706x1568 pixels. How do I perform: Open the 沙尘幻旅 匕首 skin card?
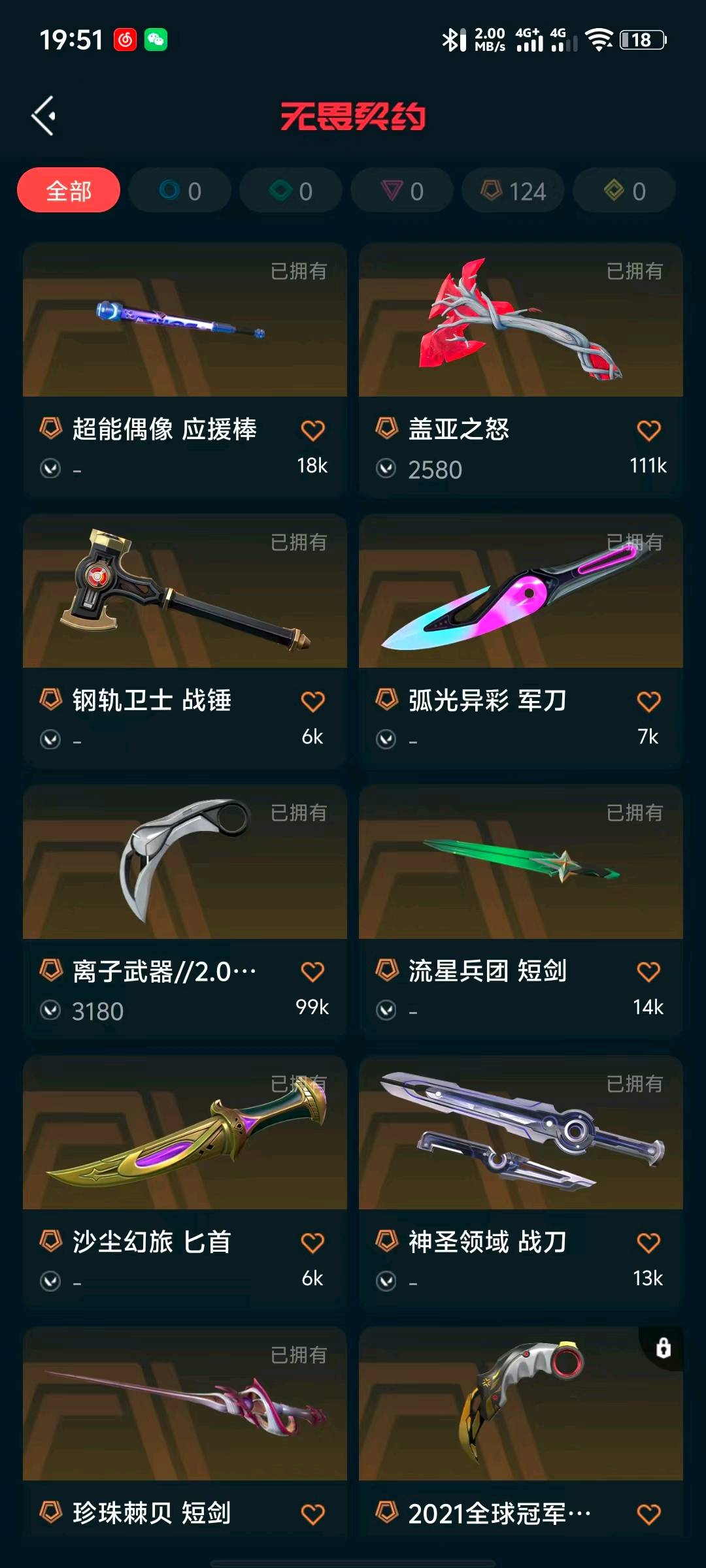[184, 1134]
